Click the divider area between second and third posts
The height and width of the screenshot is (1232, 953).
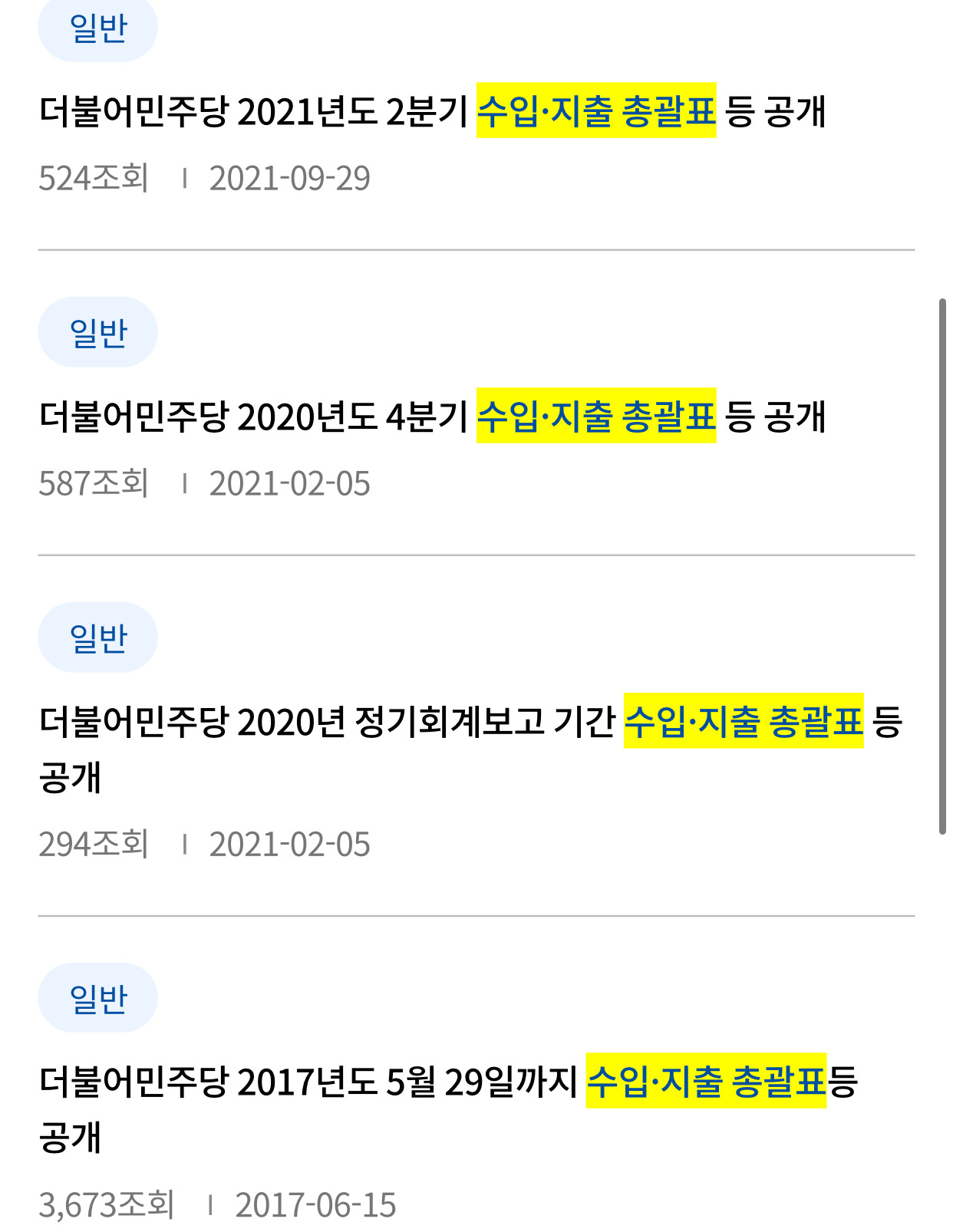pos(476,554)
